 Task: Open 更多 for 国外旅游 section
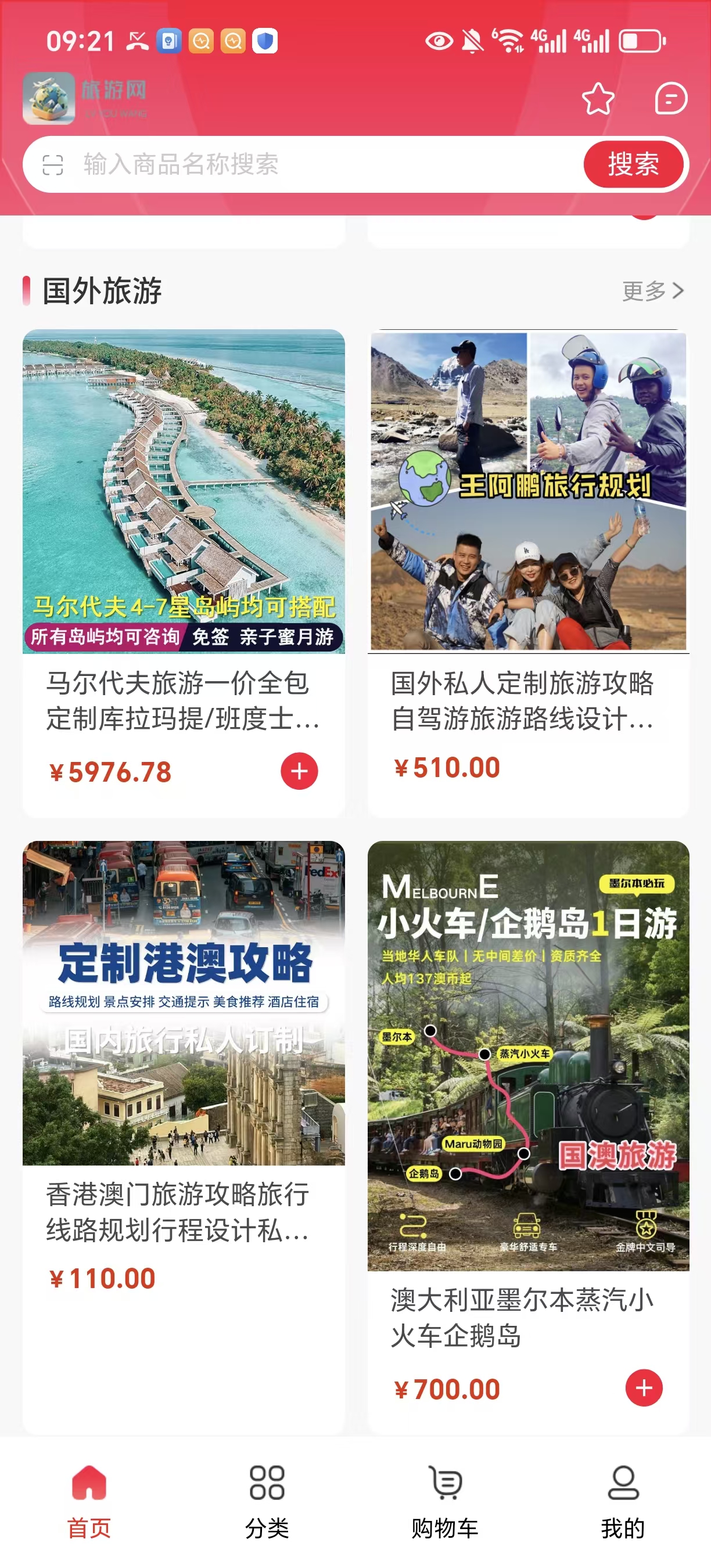[x=652, y=291]
